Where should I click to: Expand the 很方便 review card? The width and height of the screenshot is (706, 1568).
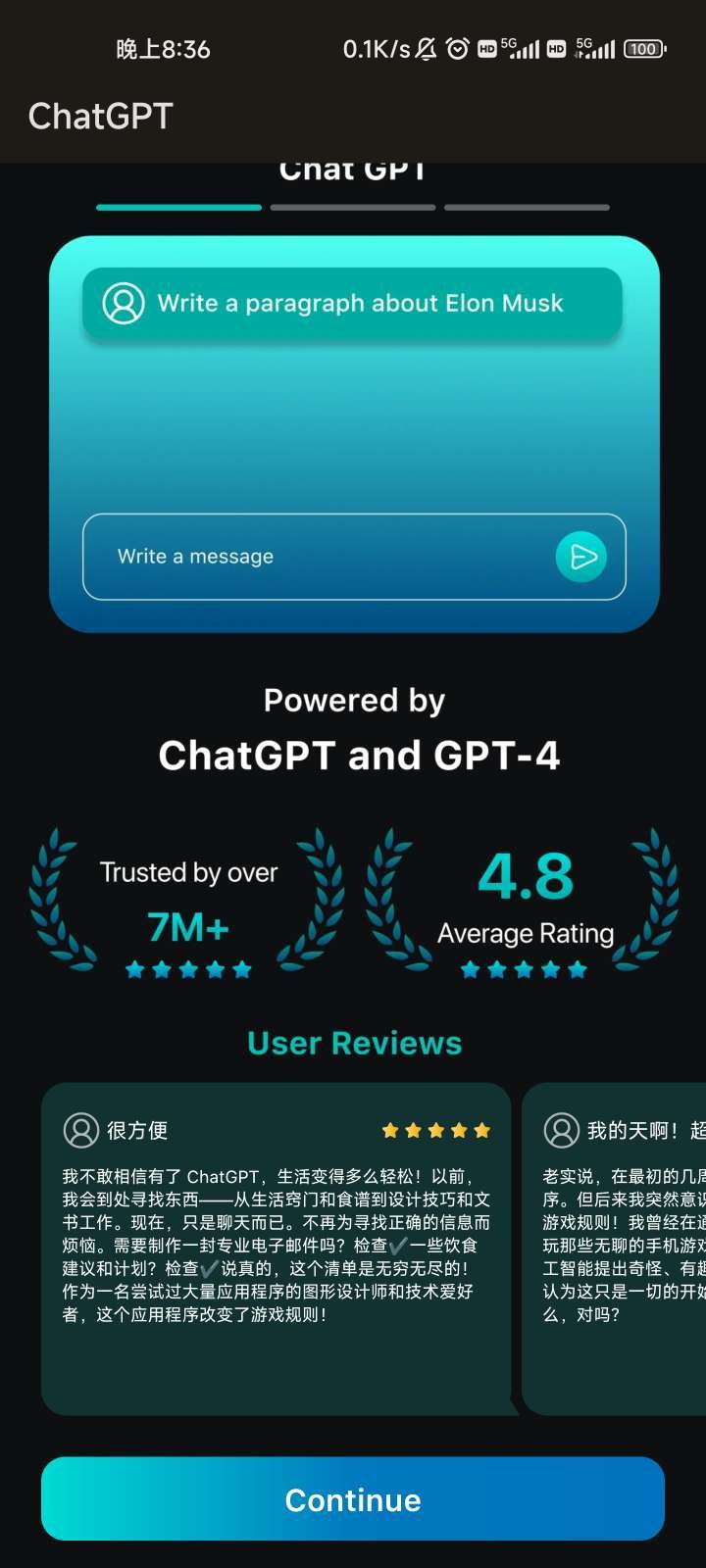pos(275,1235)
